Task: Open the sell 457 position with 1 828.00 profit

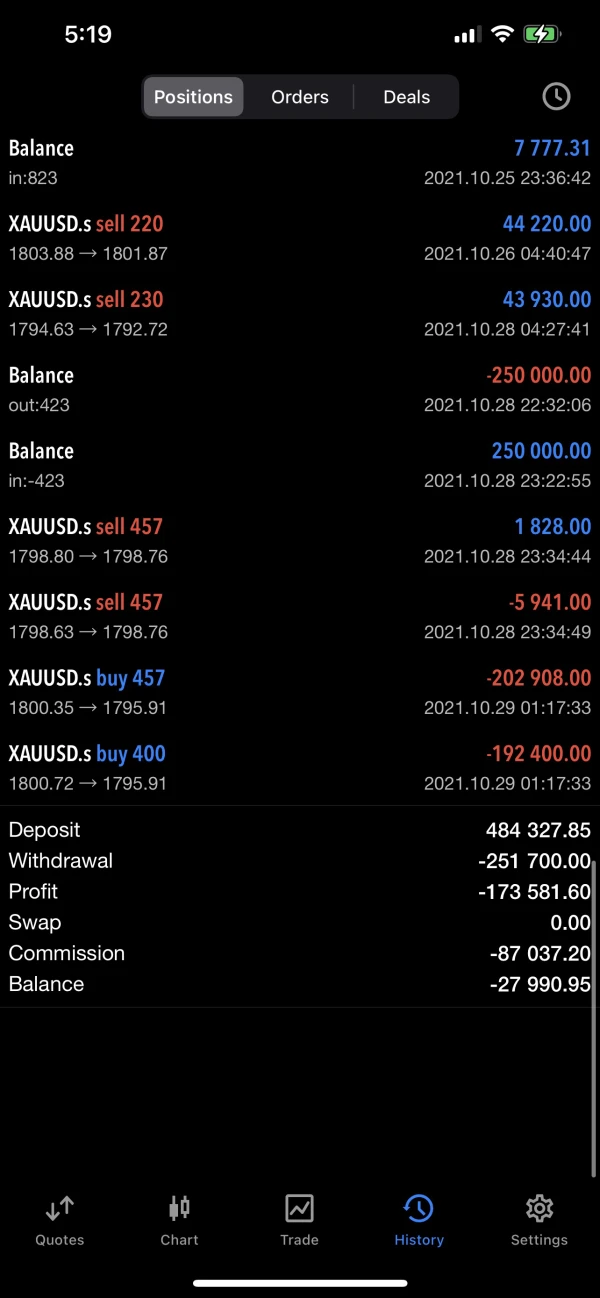Action: click(300, 541)
